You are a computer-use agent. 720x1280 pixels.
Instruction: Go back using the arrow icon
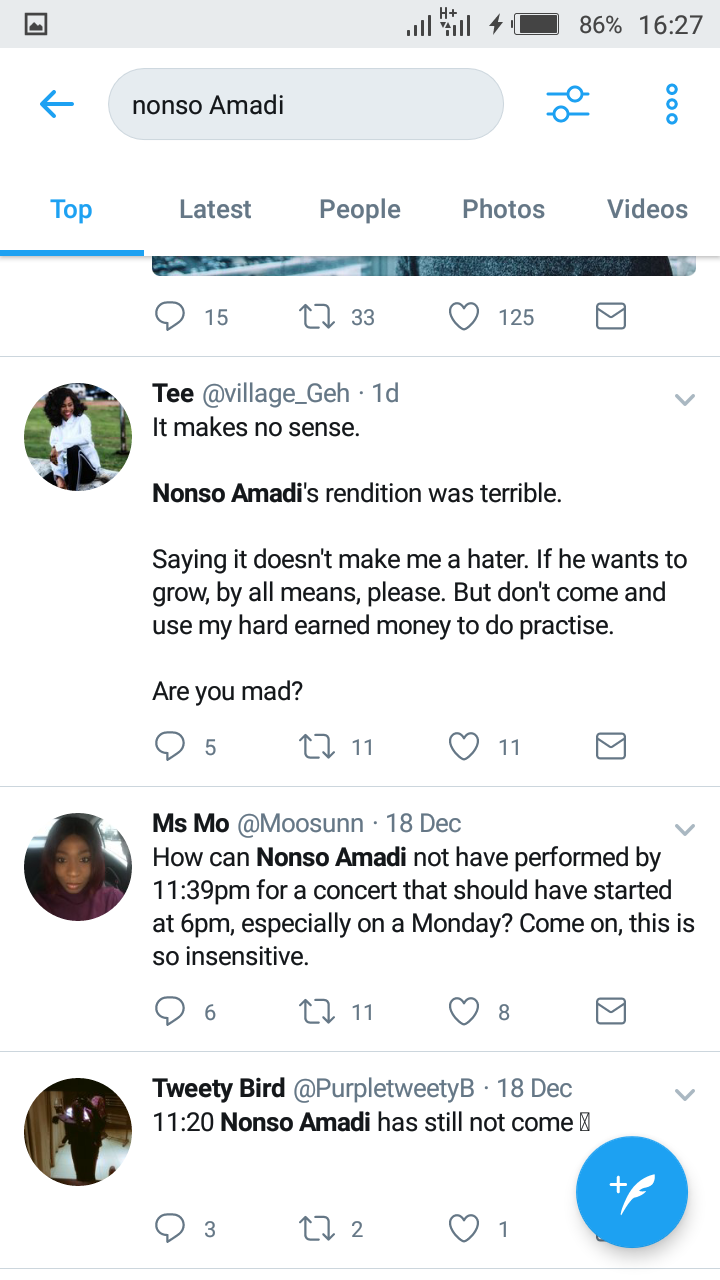point(57,104)
